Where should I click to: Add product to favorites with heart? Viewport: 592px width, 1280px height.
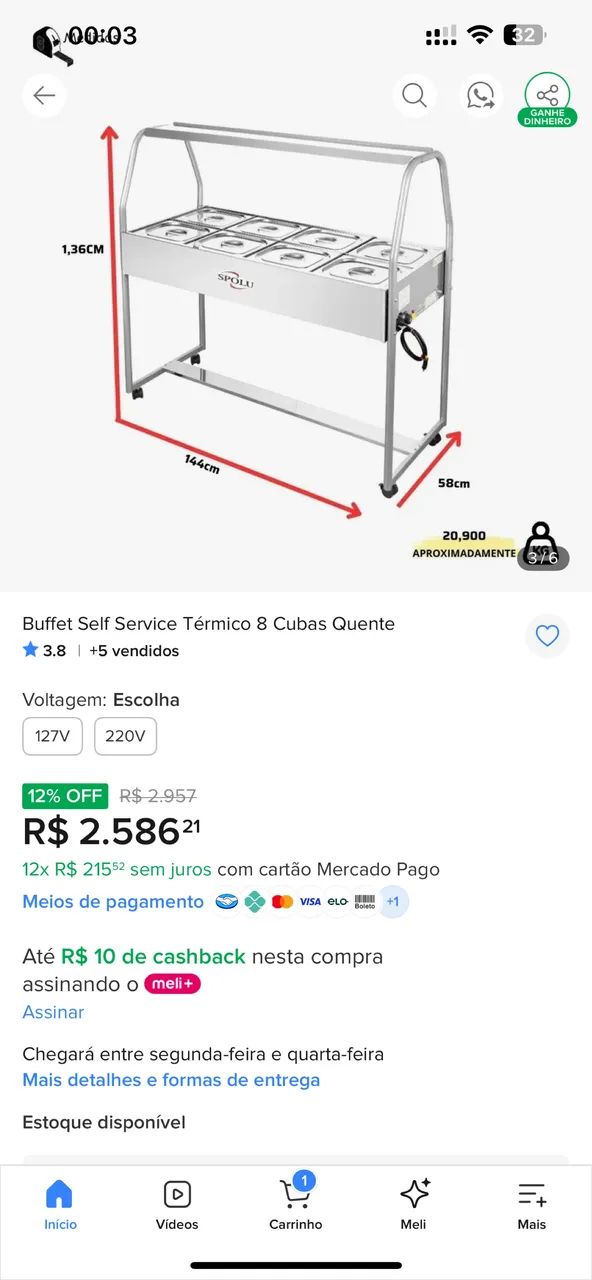click(547, 636)
